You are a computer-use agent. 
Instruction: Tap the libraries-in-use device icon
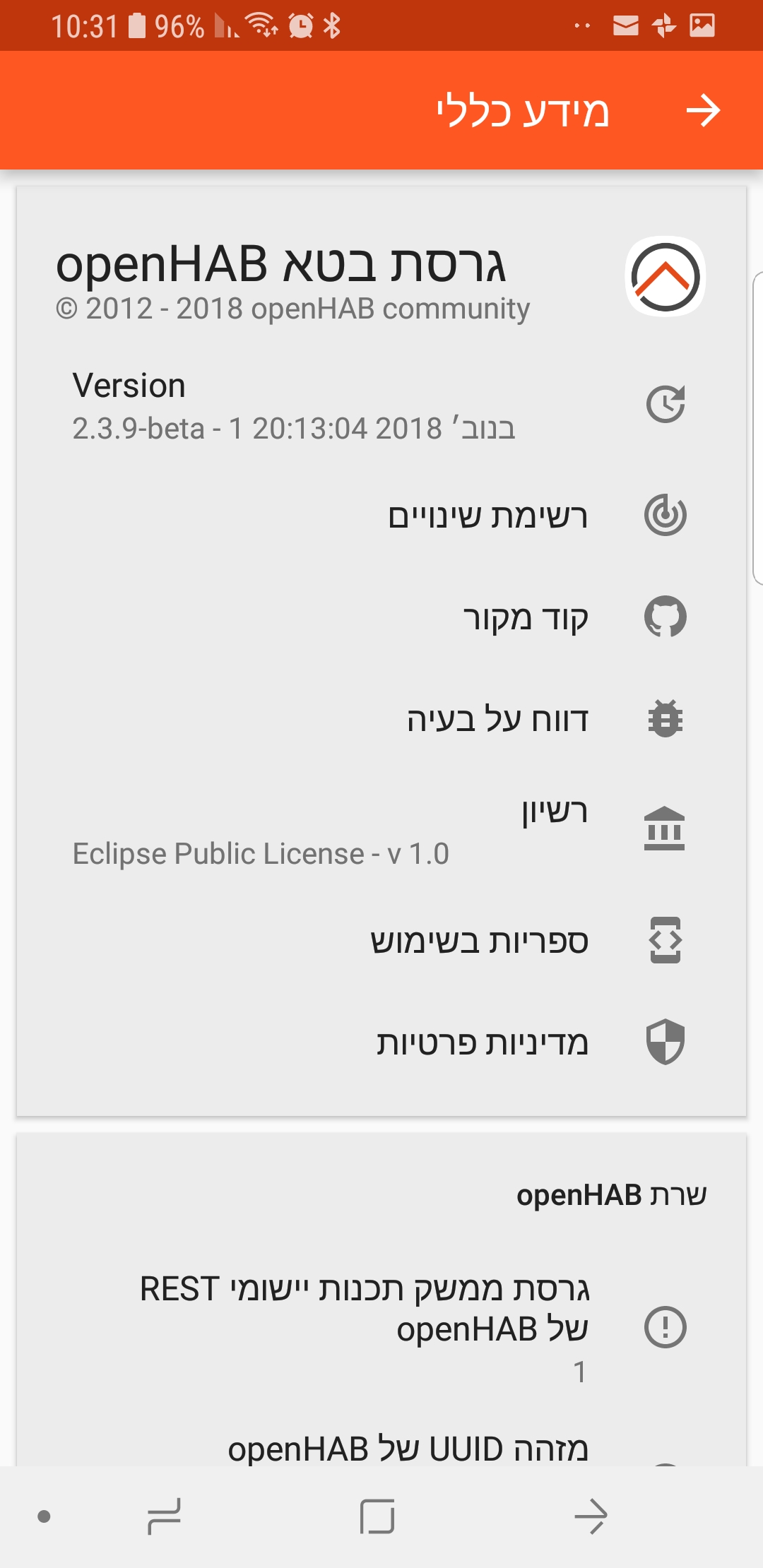click(x=665, y=940)
